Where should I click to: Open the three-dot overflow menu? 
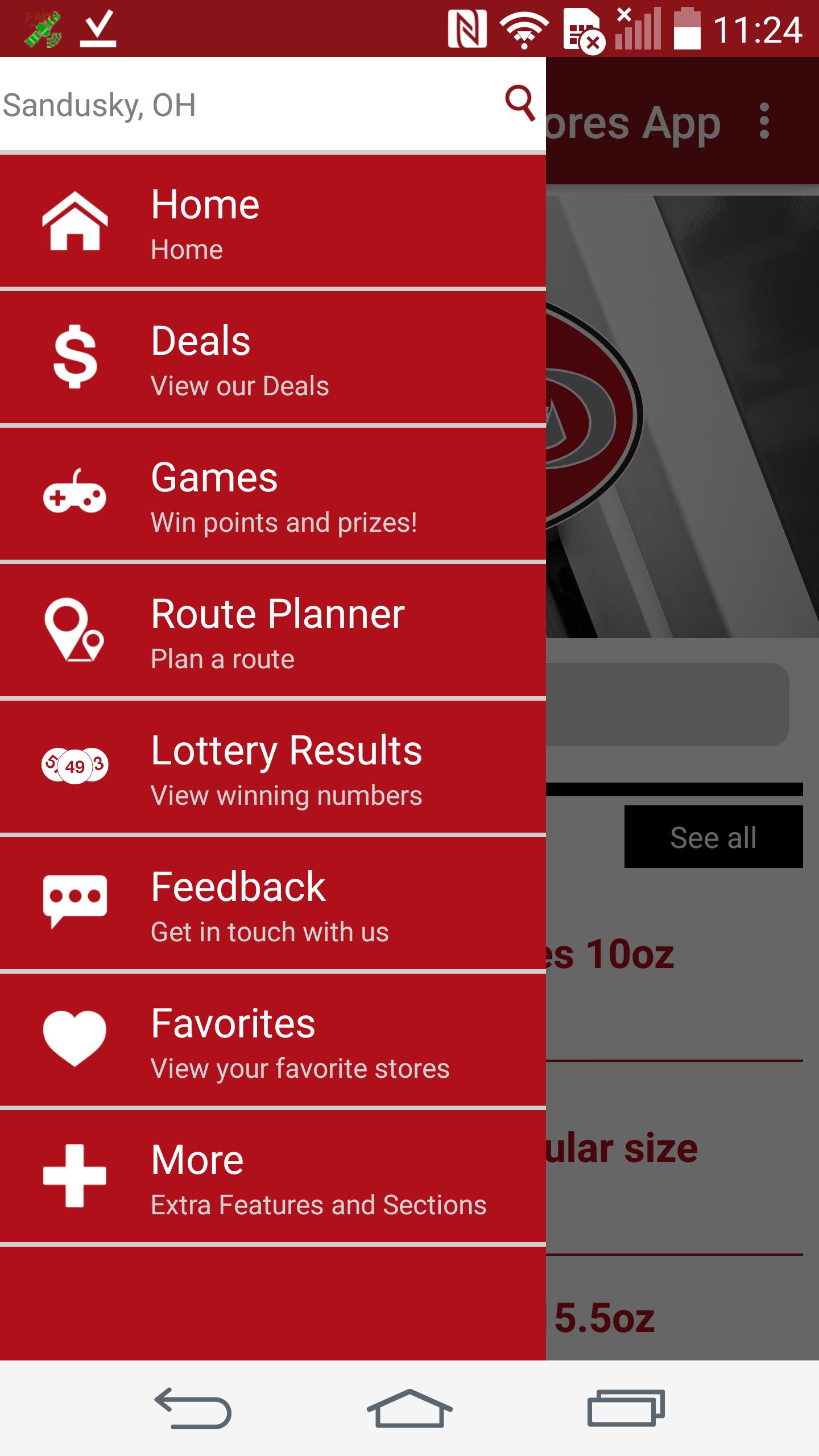[x=764, y=121]
